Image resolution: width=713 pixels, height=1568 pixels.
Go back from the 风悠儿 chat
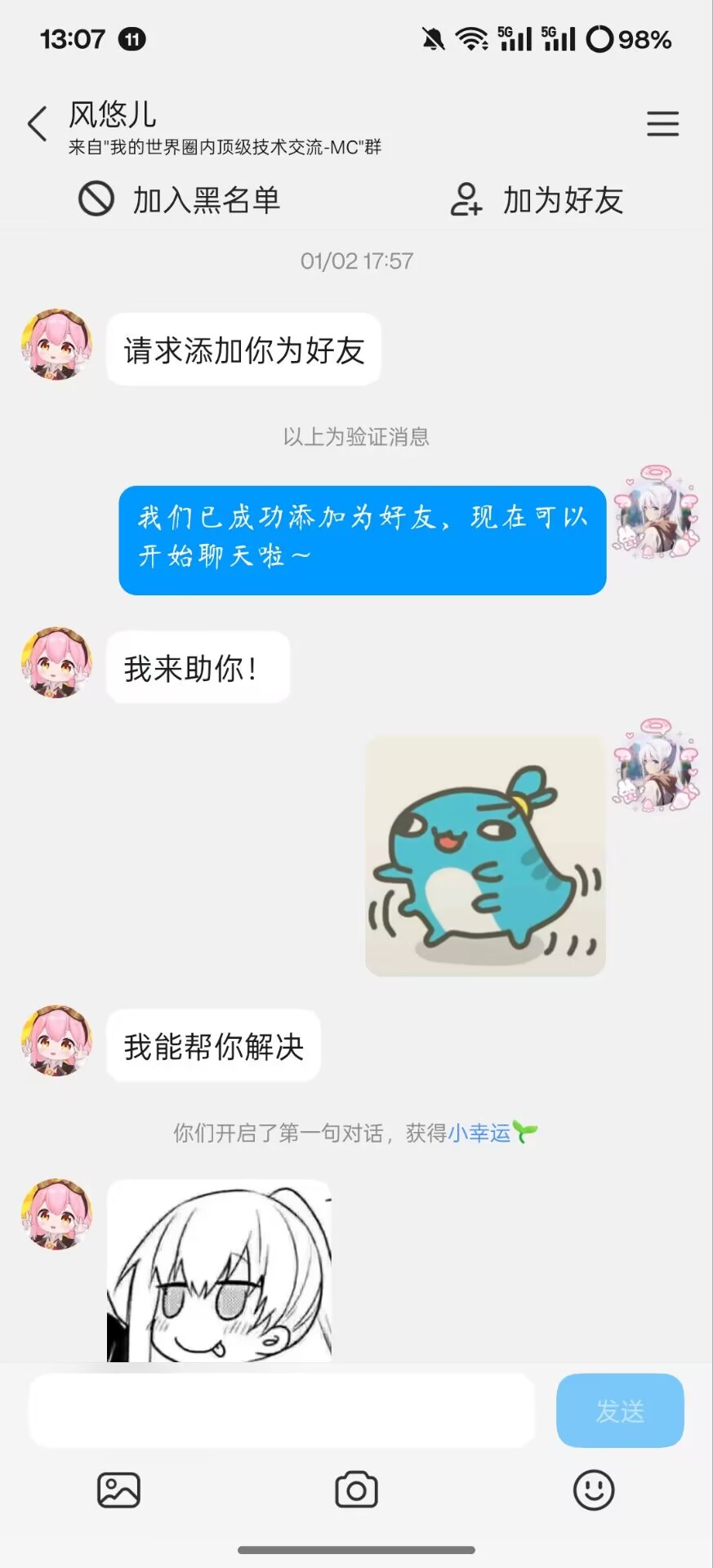point(38,124)
